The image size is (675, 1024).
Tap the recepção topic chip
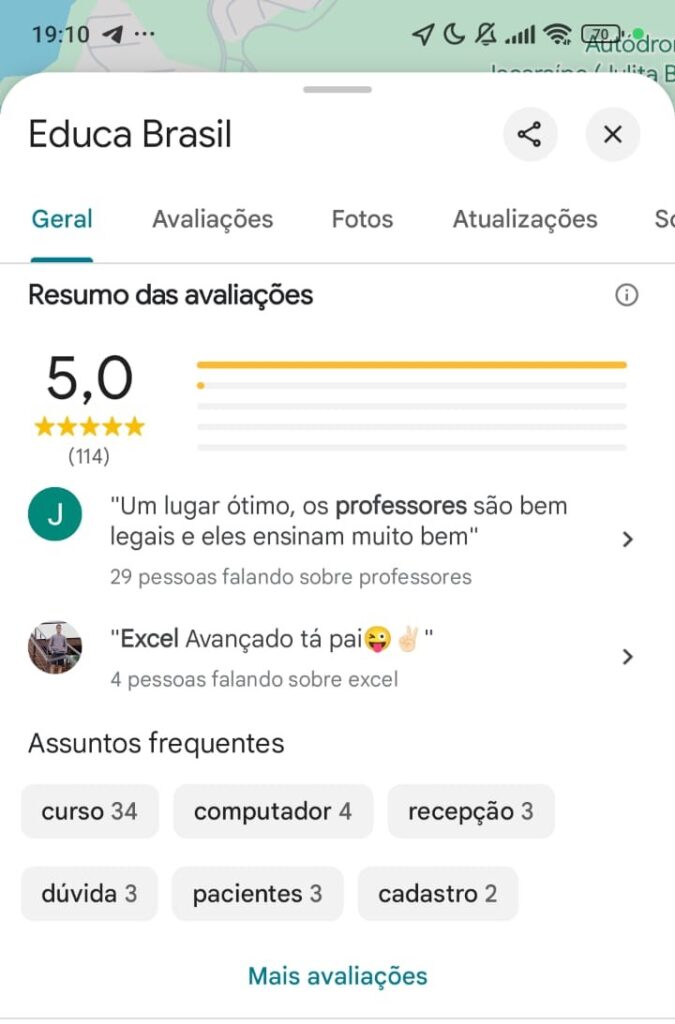tap(470, 811)
